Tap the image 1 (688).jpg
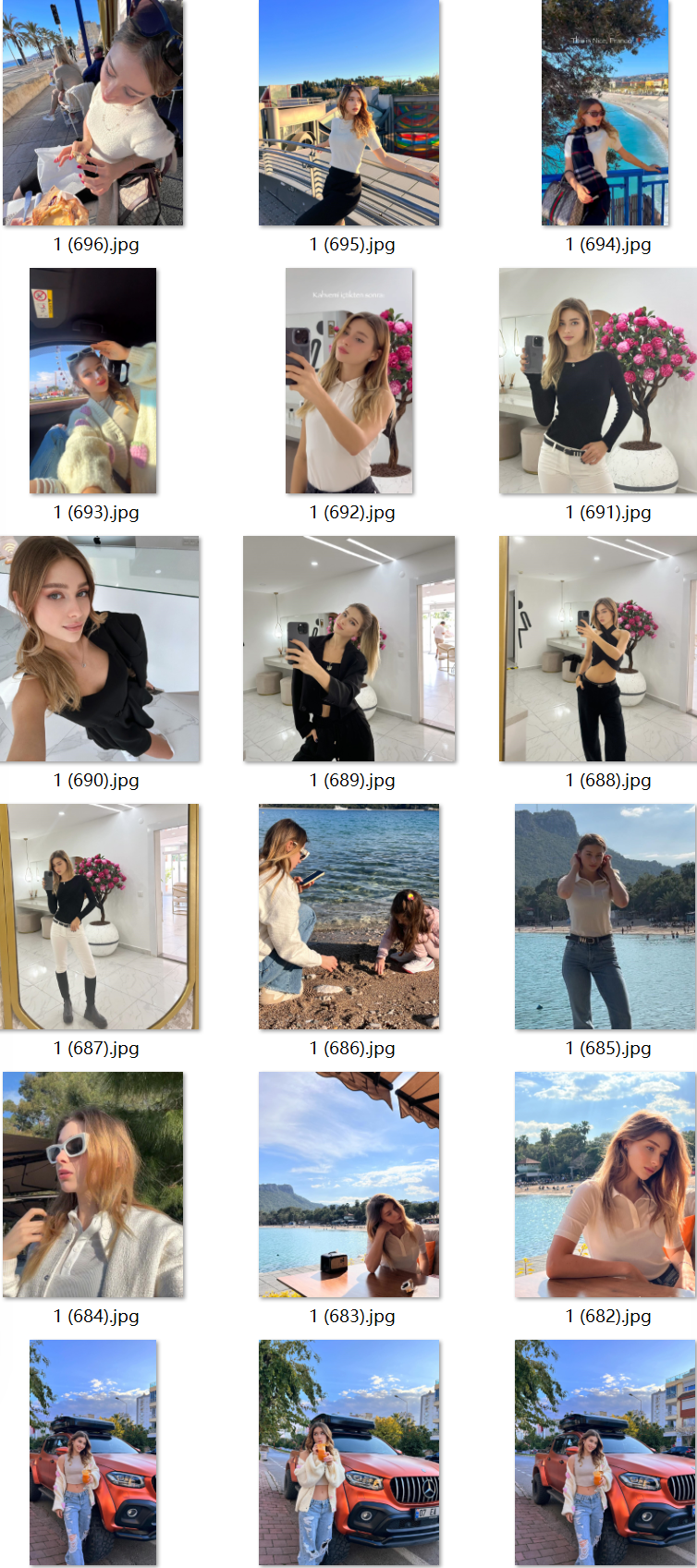The image size is (697, 1568). tap(598, 649)
